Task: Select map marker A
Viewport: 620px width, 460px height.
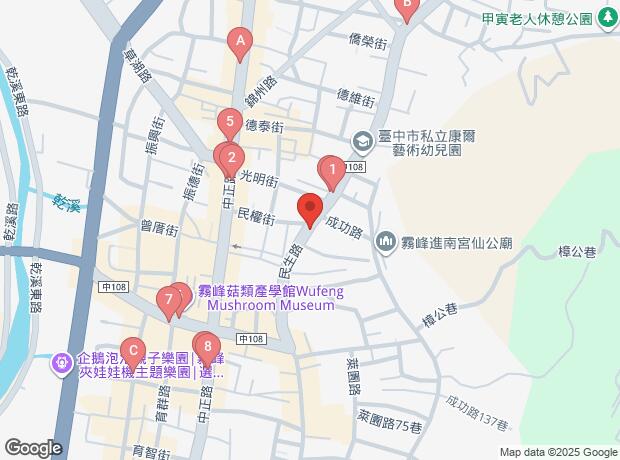Action: [238, 42]
